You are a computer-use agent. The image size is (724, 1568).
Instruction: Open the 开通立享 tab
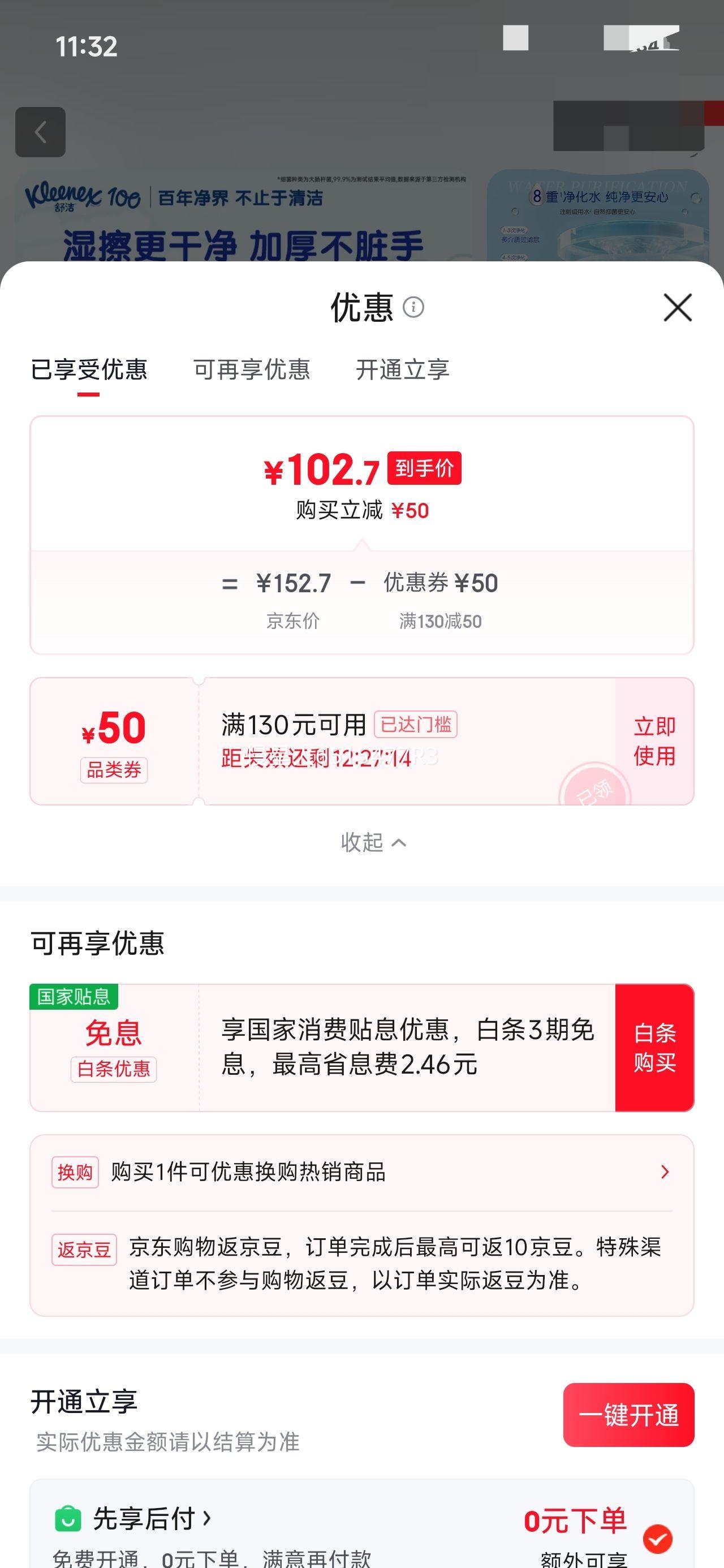(403, 369)
